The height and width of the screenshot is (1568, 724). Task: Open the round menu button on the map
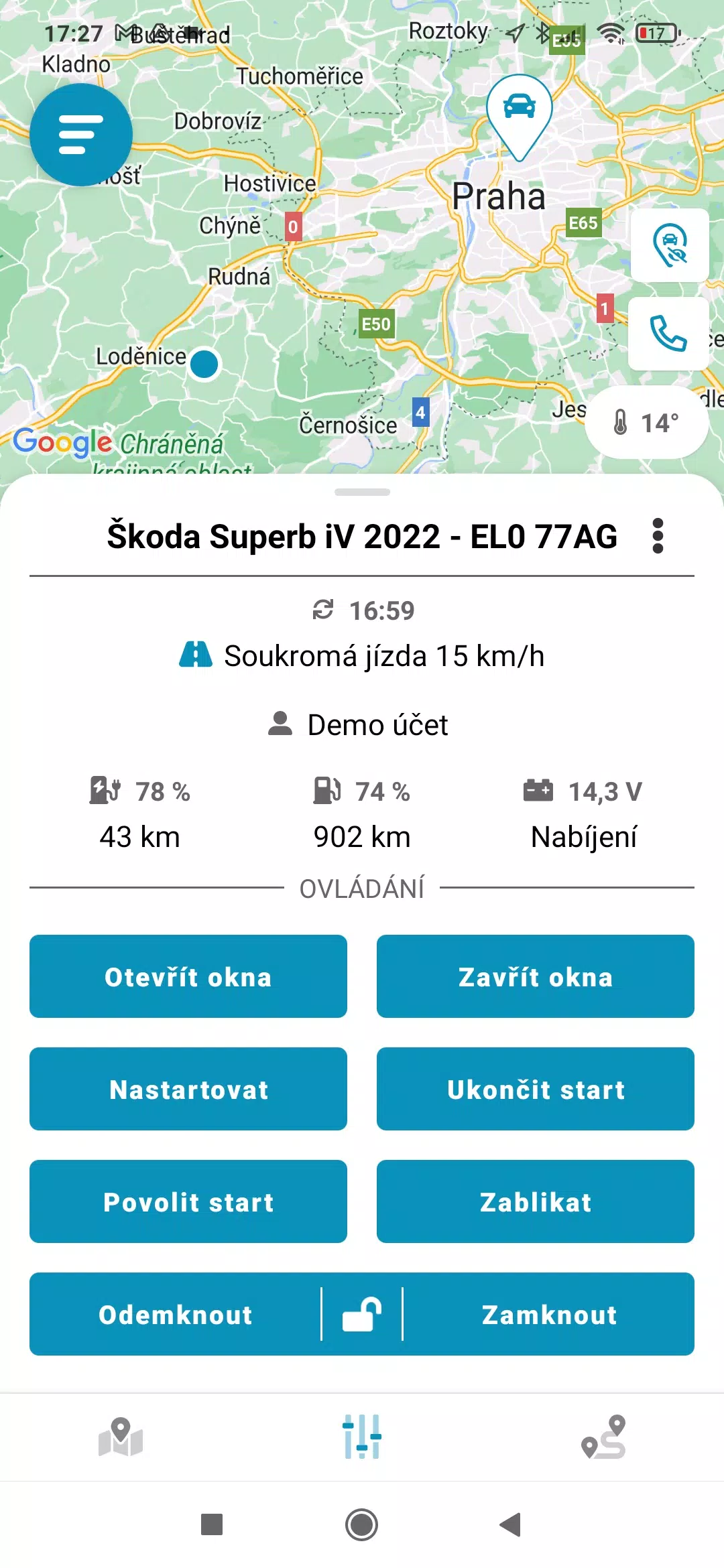coord(81,135)
